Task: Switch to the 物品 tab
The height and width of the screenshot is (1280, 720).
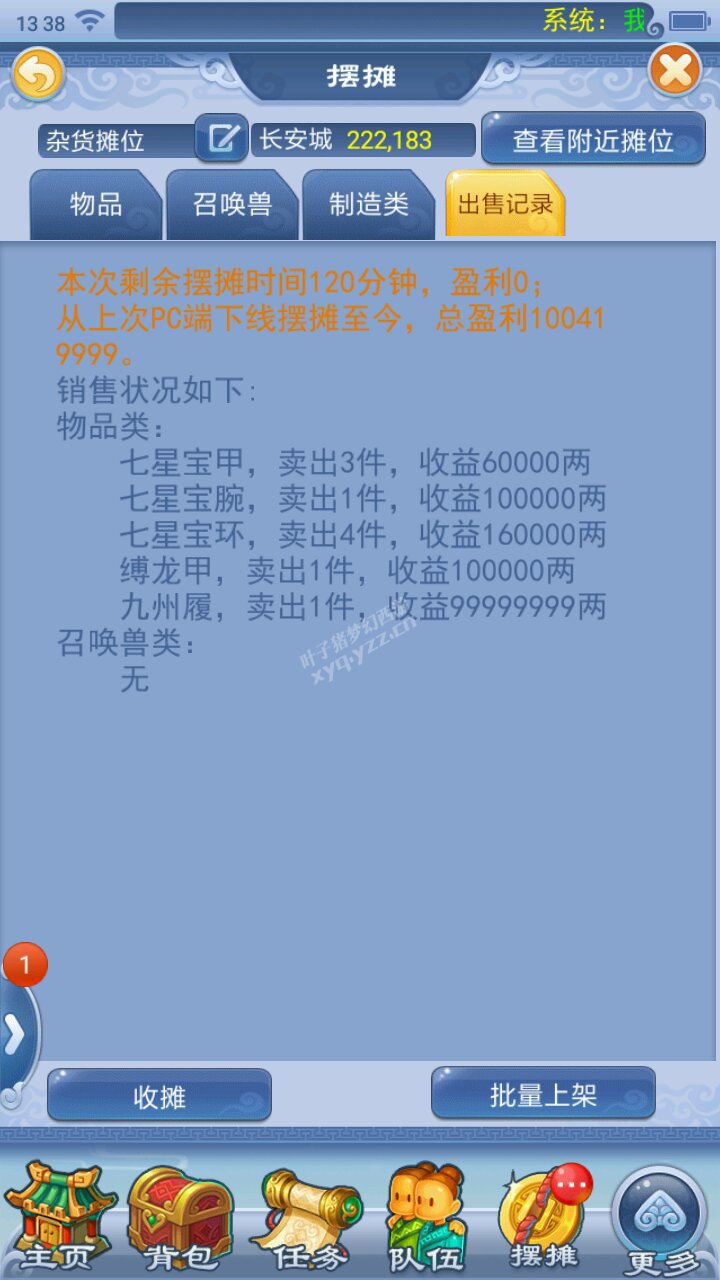Action: pos(95,205)
